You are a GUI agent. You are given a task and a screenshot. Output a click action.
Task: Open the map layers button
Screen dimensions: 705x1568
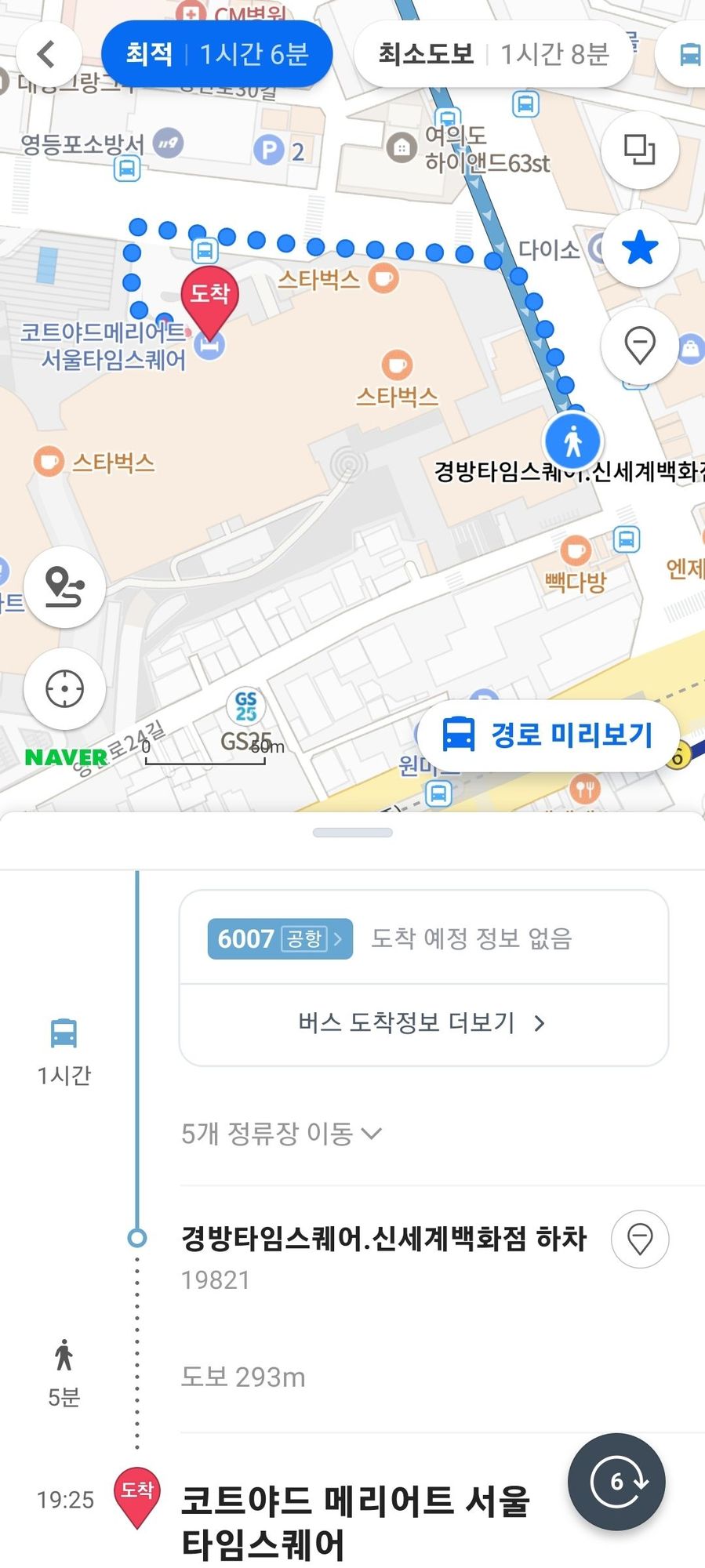[639, 149]
